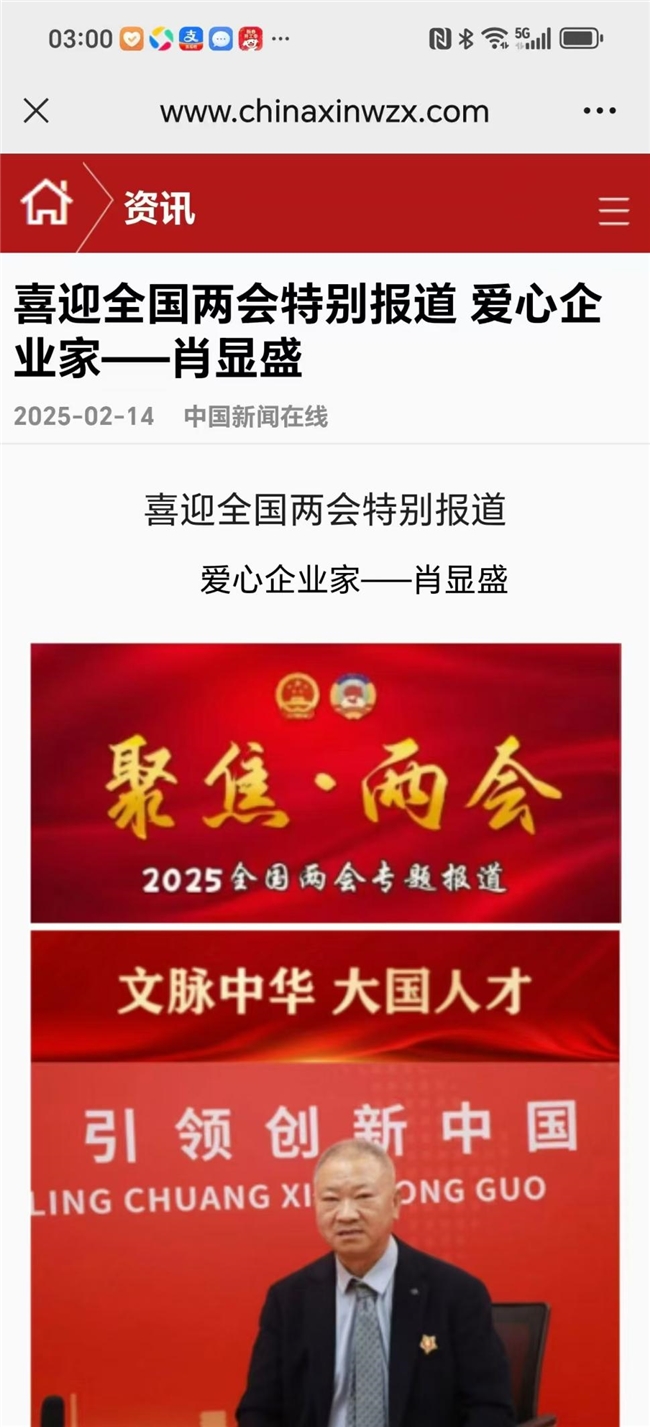The height and width of the screenshot is (1427, 650).
Task: Open the 资讯 section
Action: point(159,208)
